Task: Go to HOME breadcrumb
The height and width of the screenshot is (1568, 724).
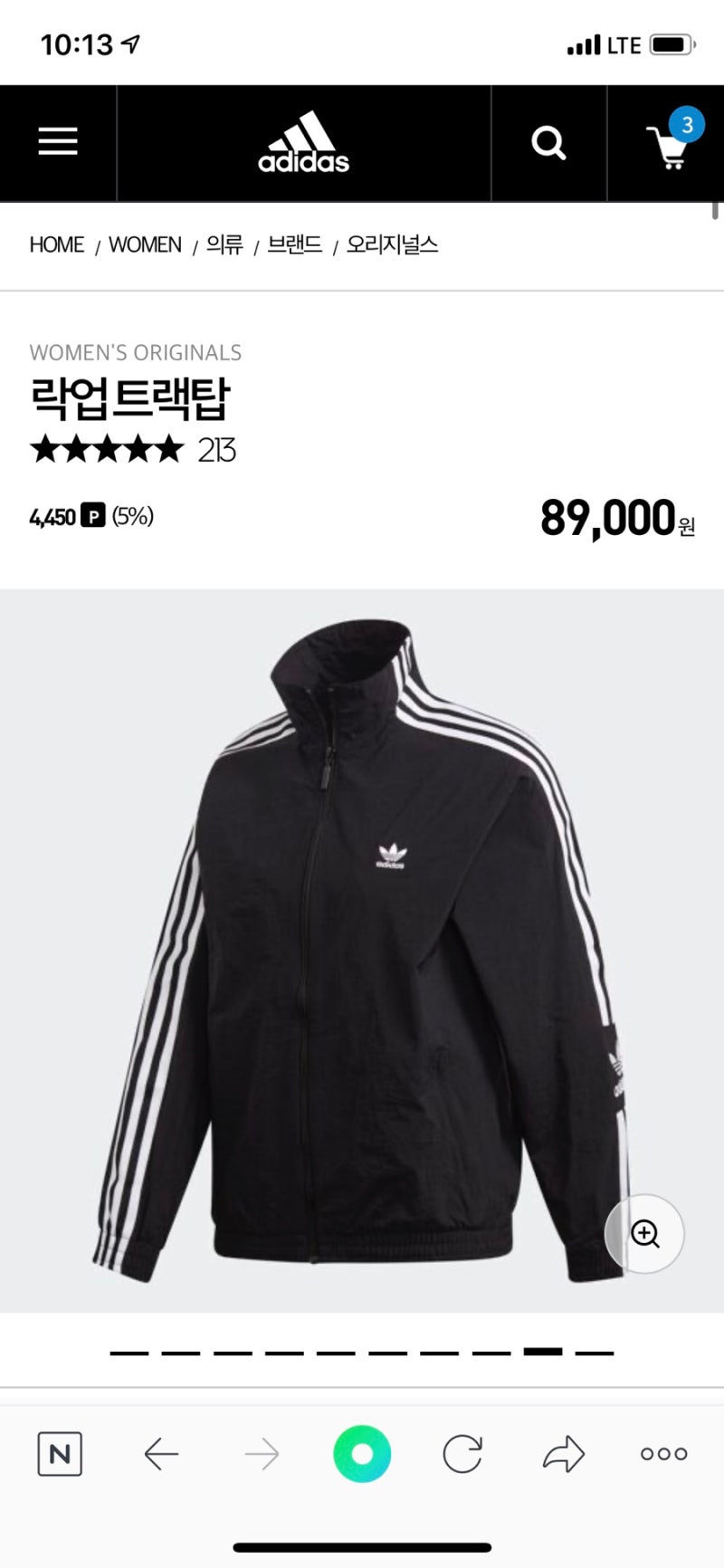Action: [x=56, y=244]
